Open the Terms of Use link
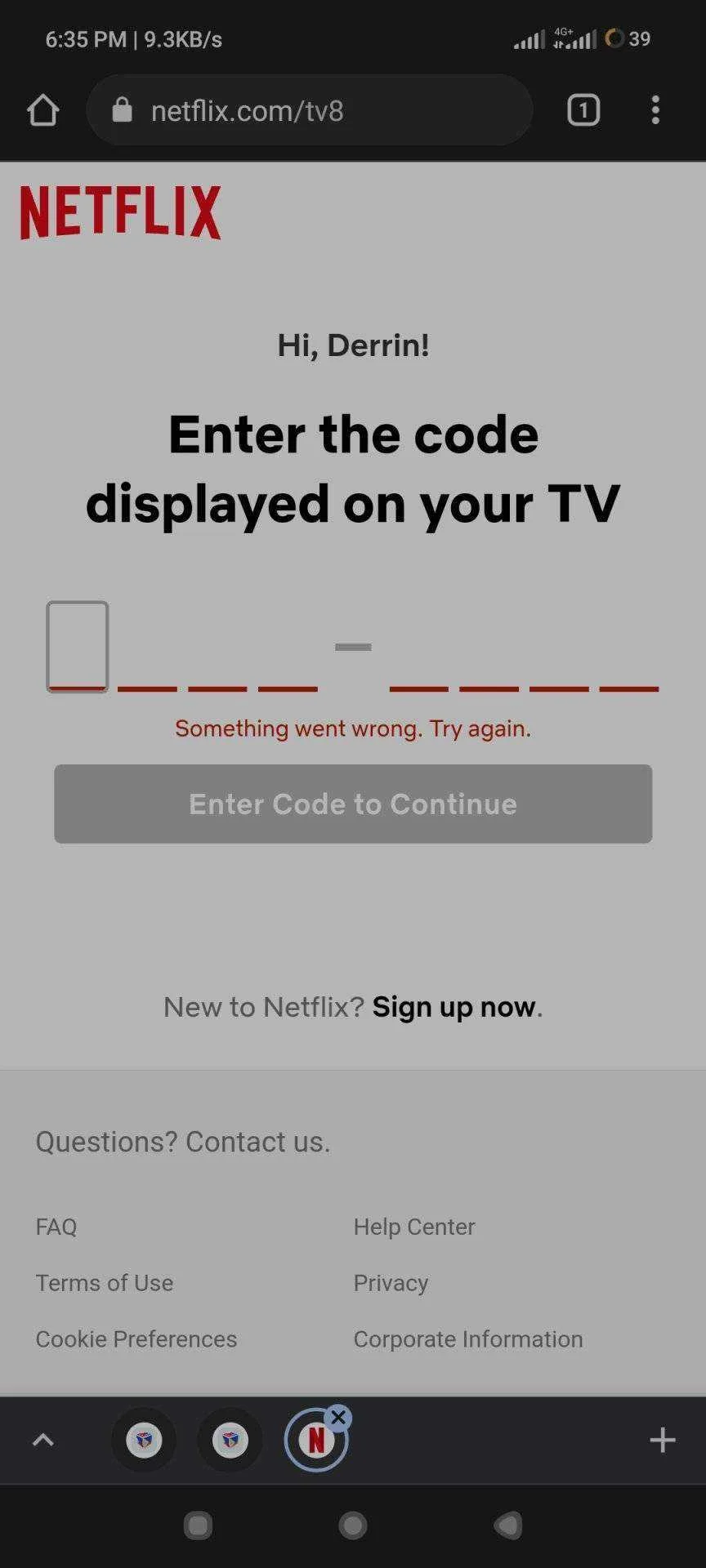Viewport: 706px width, 1568px height. [x=105, y=1283]
